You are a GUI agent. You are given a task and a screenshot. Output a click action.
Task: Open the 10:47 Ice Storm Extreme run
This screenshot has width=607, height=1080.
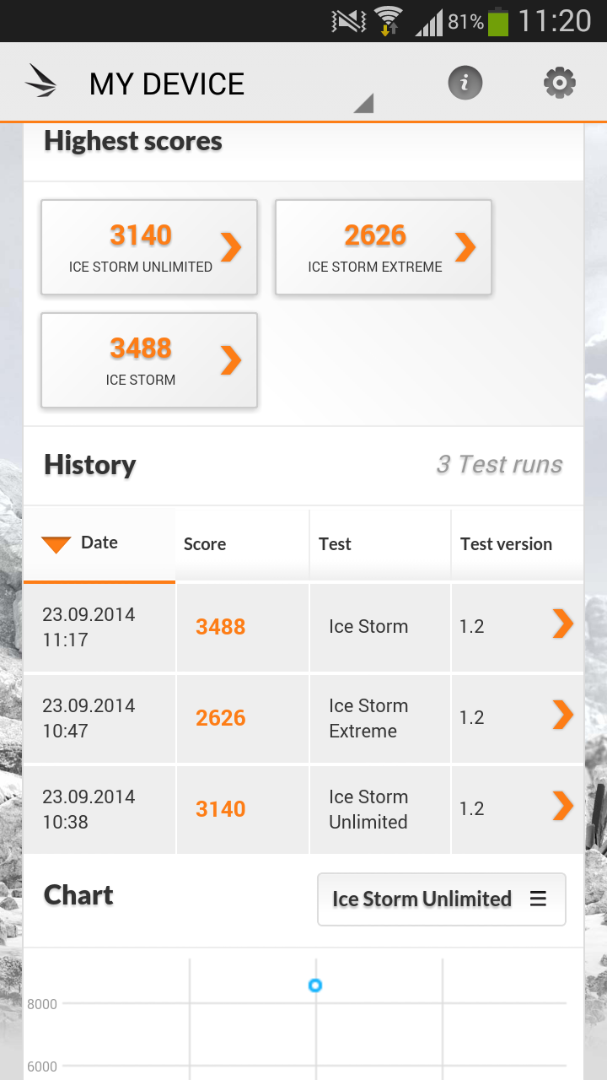(x=303, y=718)
